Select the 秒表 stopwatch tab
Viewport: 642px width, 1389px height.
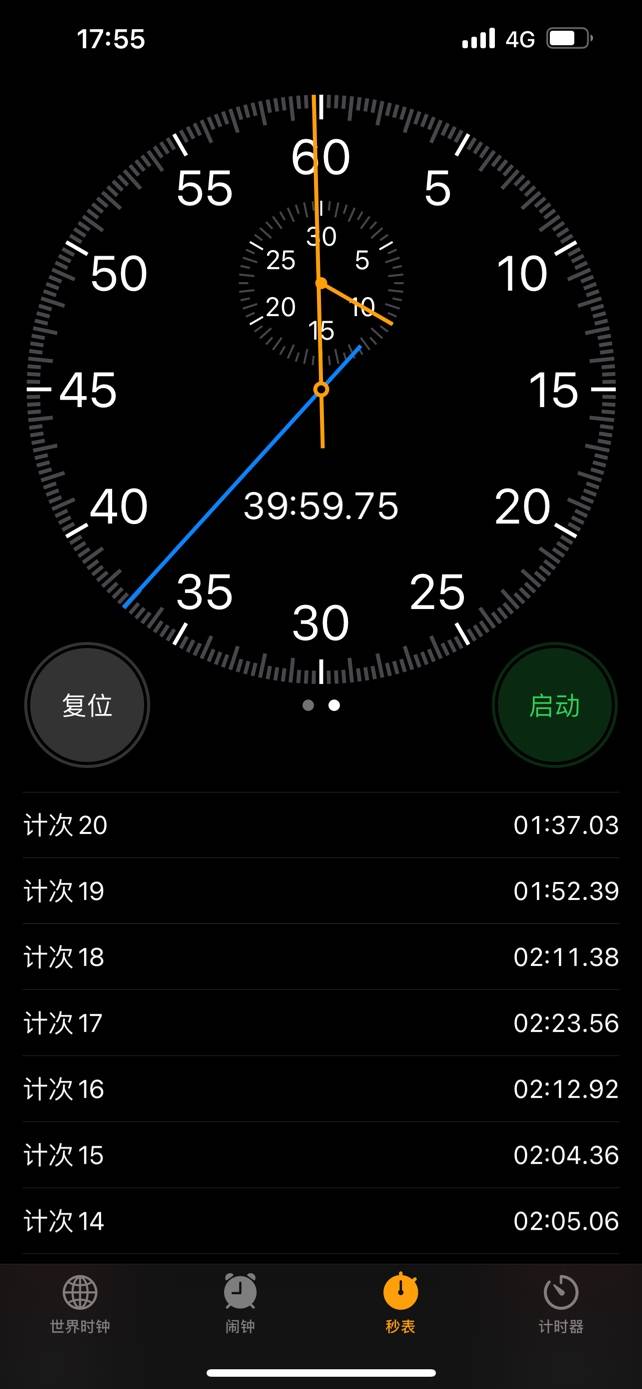400,1304
